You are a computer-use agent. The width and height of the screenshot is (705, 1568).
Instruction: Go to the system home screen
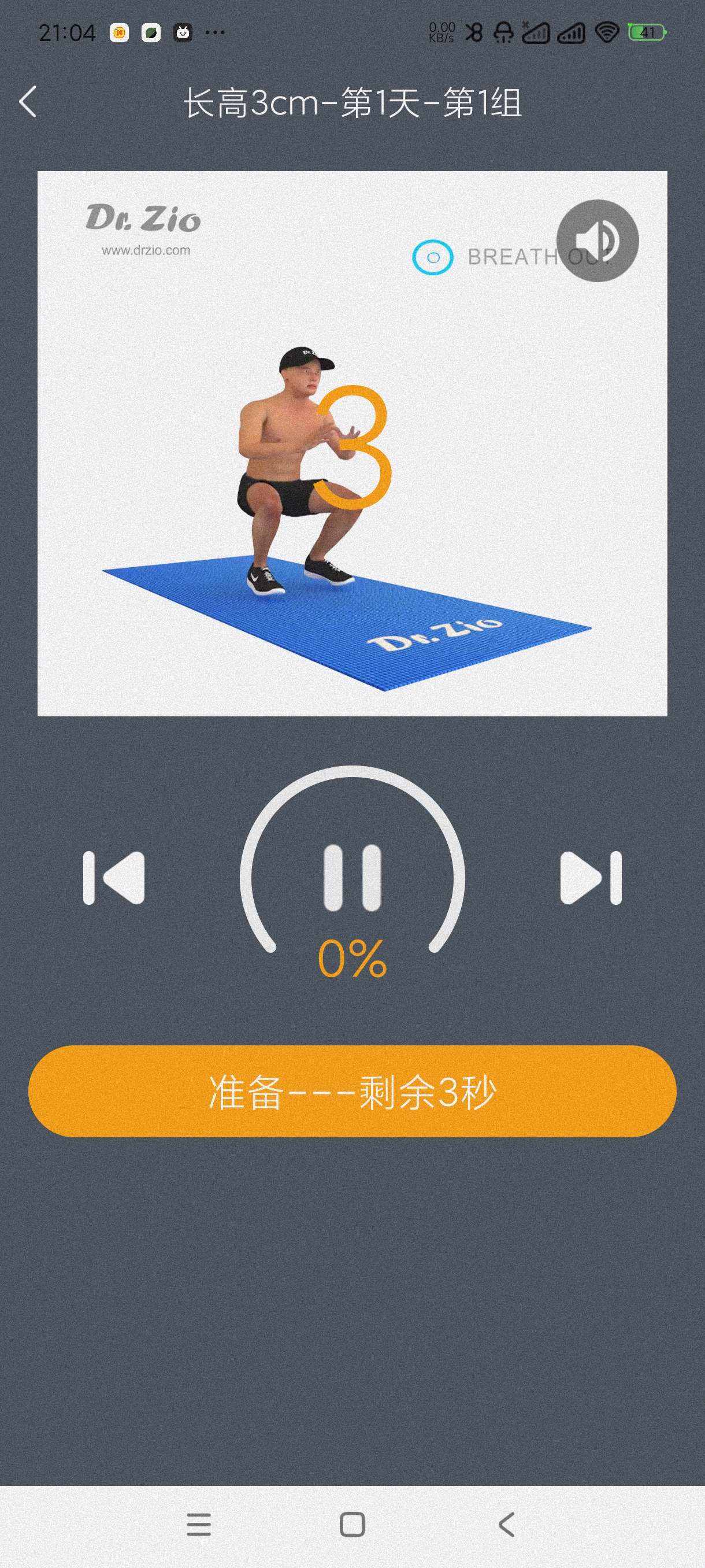[x=352, y=1524]
